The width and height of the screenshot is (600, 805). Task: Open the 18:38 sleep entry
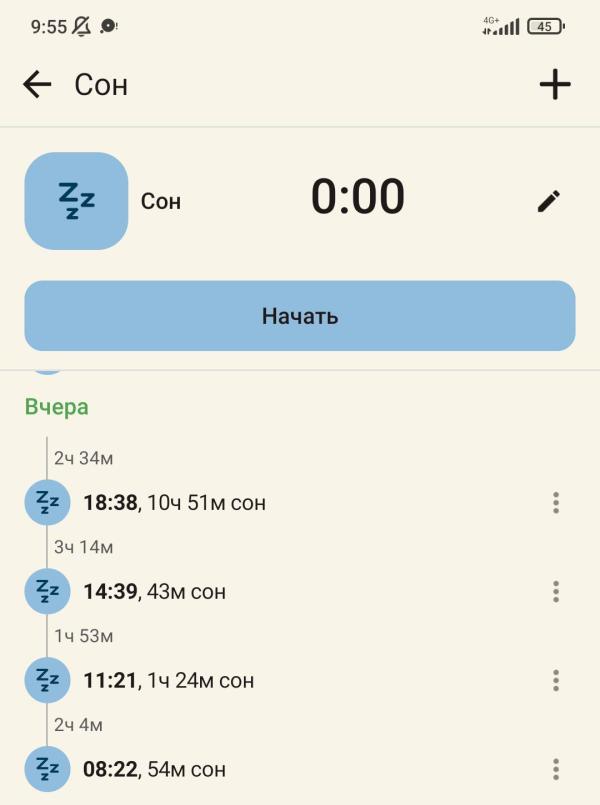[175, 503]
